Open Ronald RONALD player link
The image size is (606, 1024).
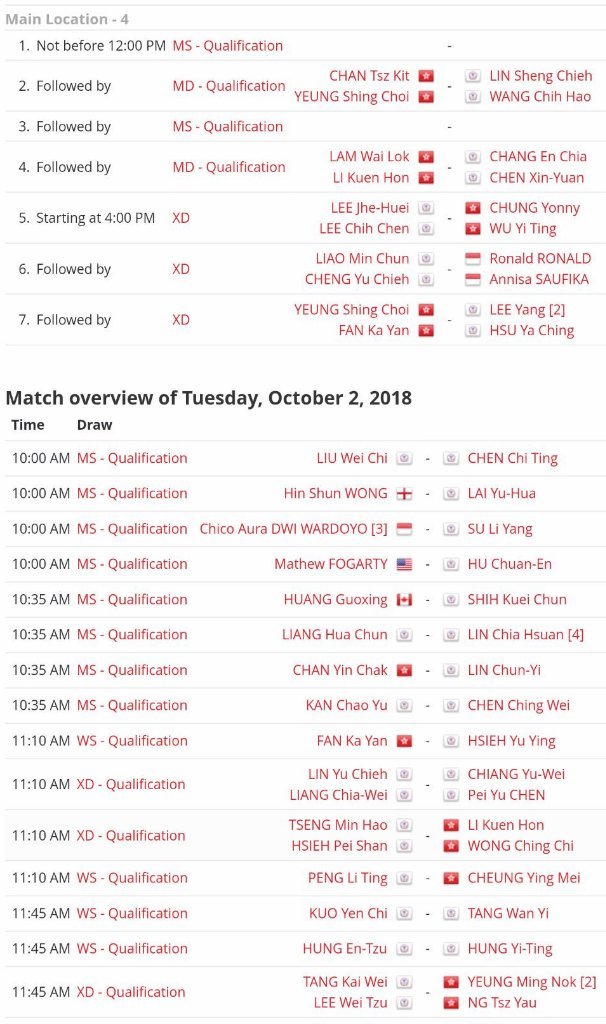[540, 259]
